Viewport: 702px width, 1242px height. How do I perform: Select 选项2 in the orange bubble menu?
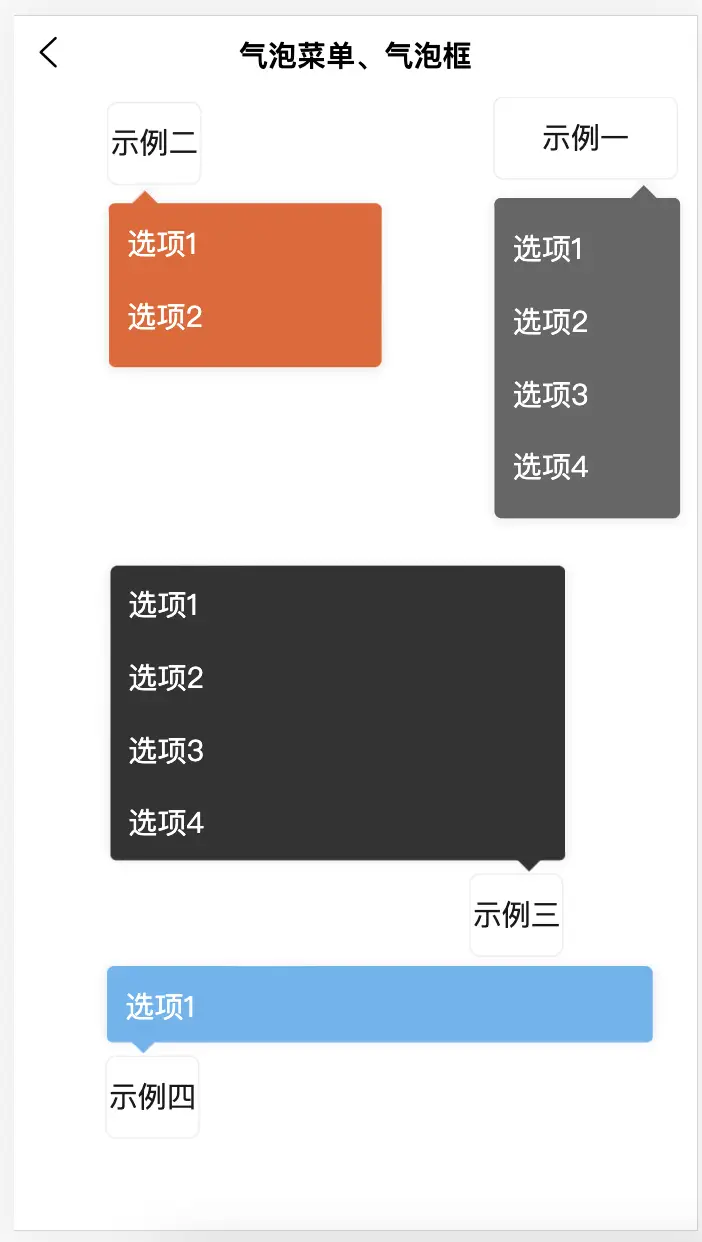pos(245,317)
